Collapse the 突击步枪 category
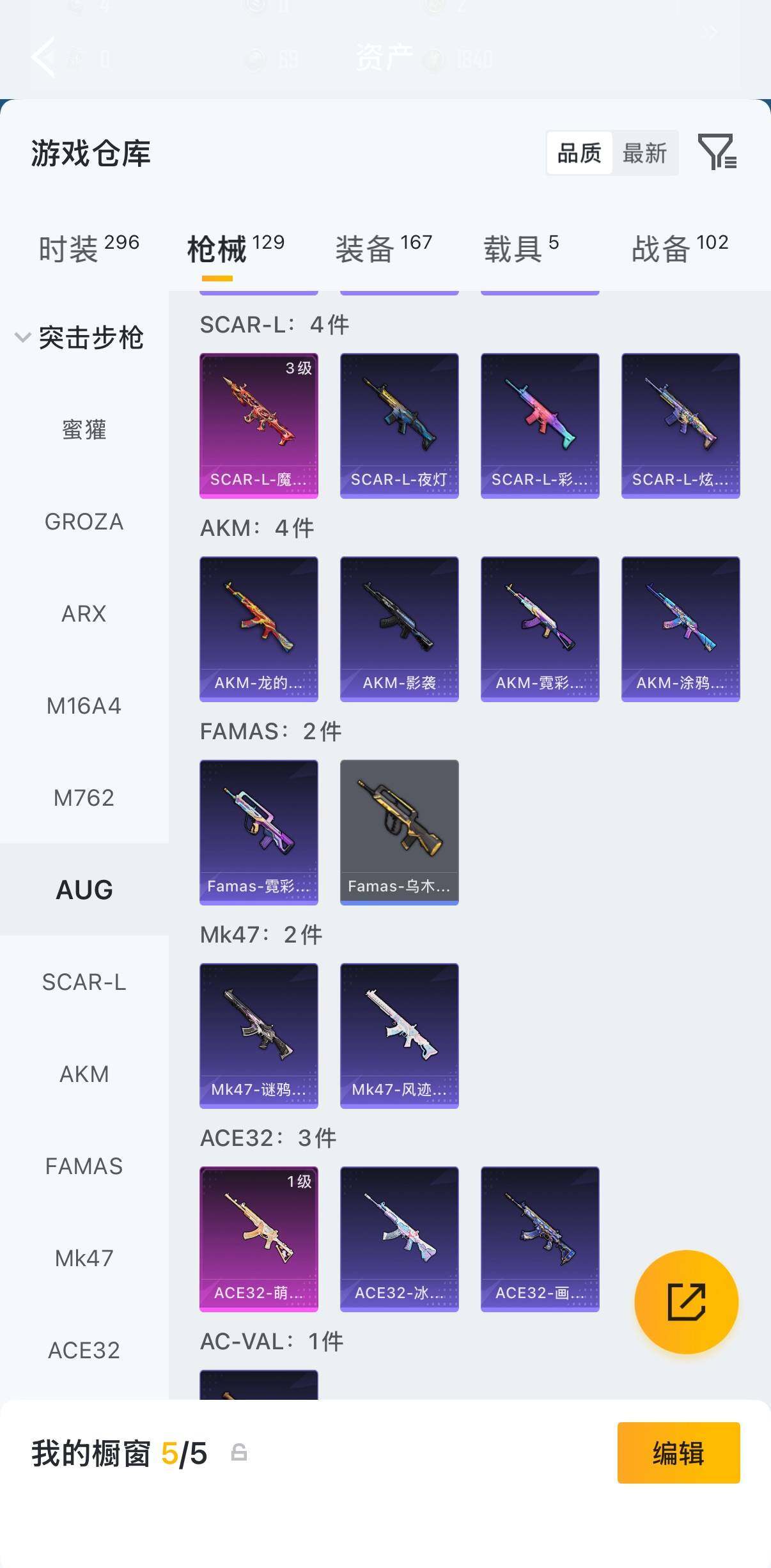This screenshot has width=771, height=1568. click(80, 337)
